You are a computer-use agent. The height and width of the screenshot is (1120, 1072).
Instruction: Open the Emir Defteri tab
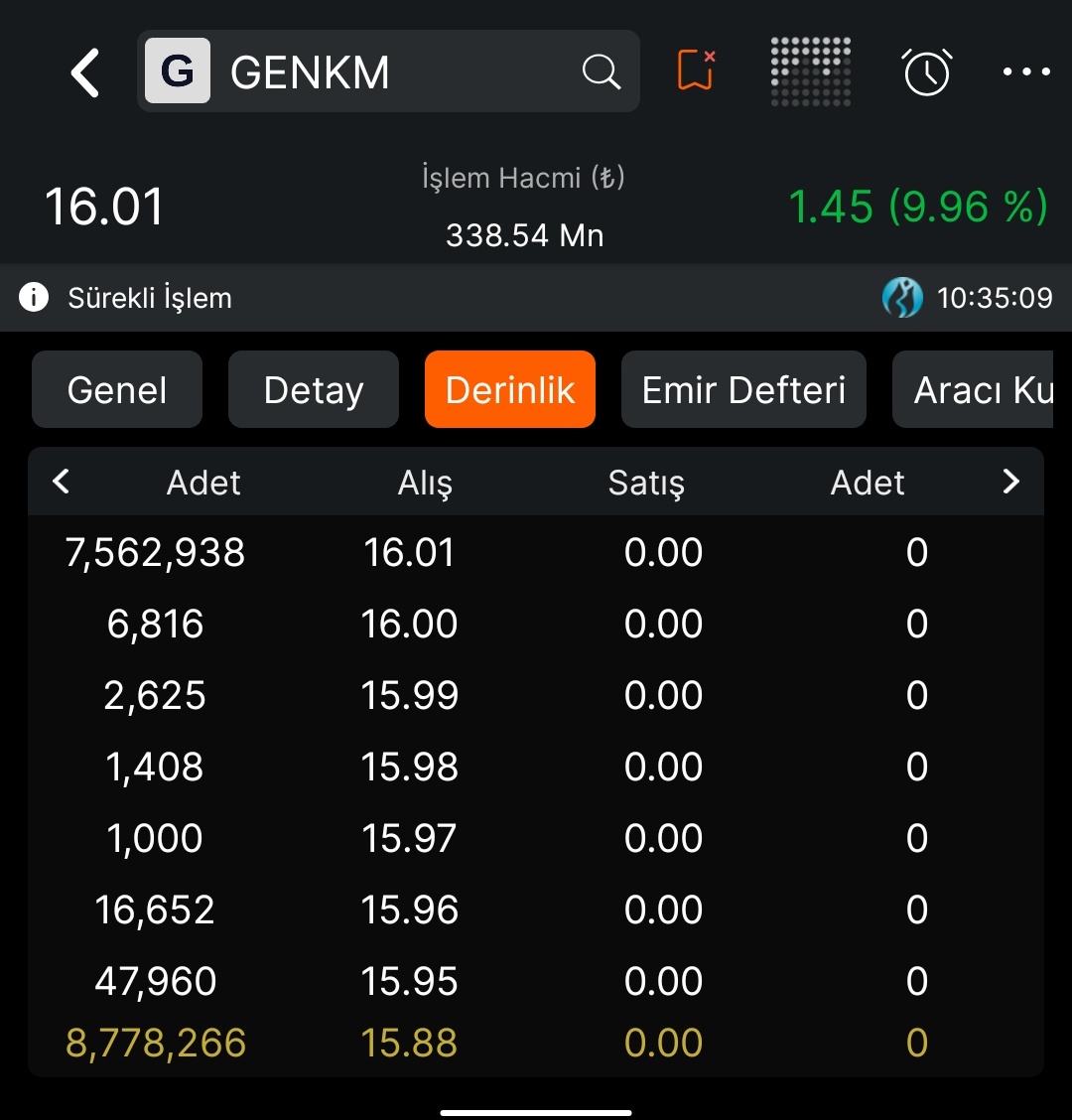743,389
